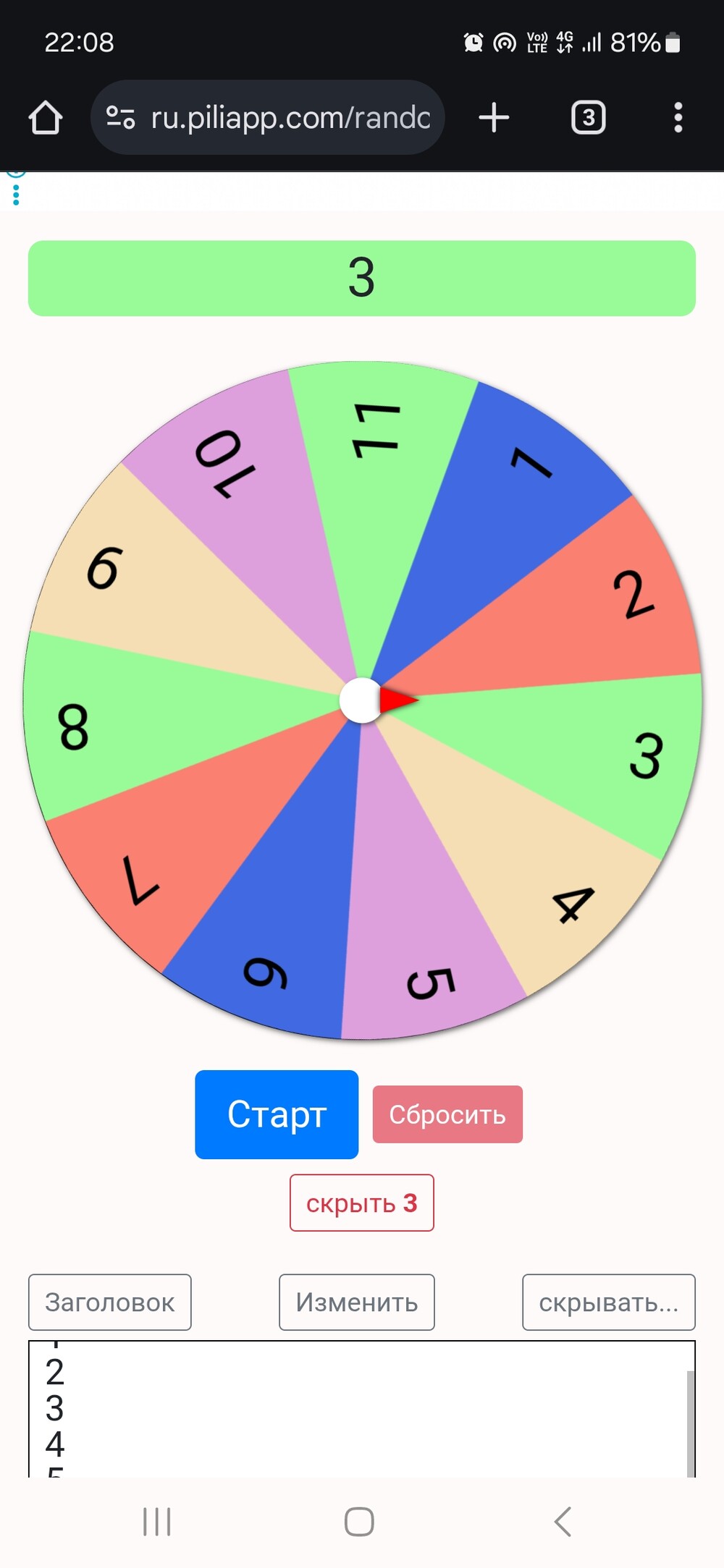Image resolution: width=724 pixels, height=1568 pixels.
Task: Go back with system back button
Action: tap(563, 1522)
